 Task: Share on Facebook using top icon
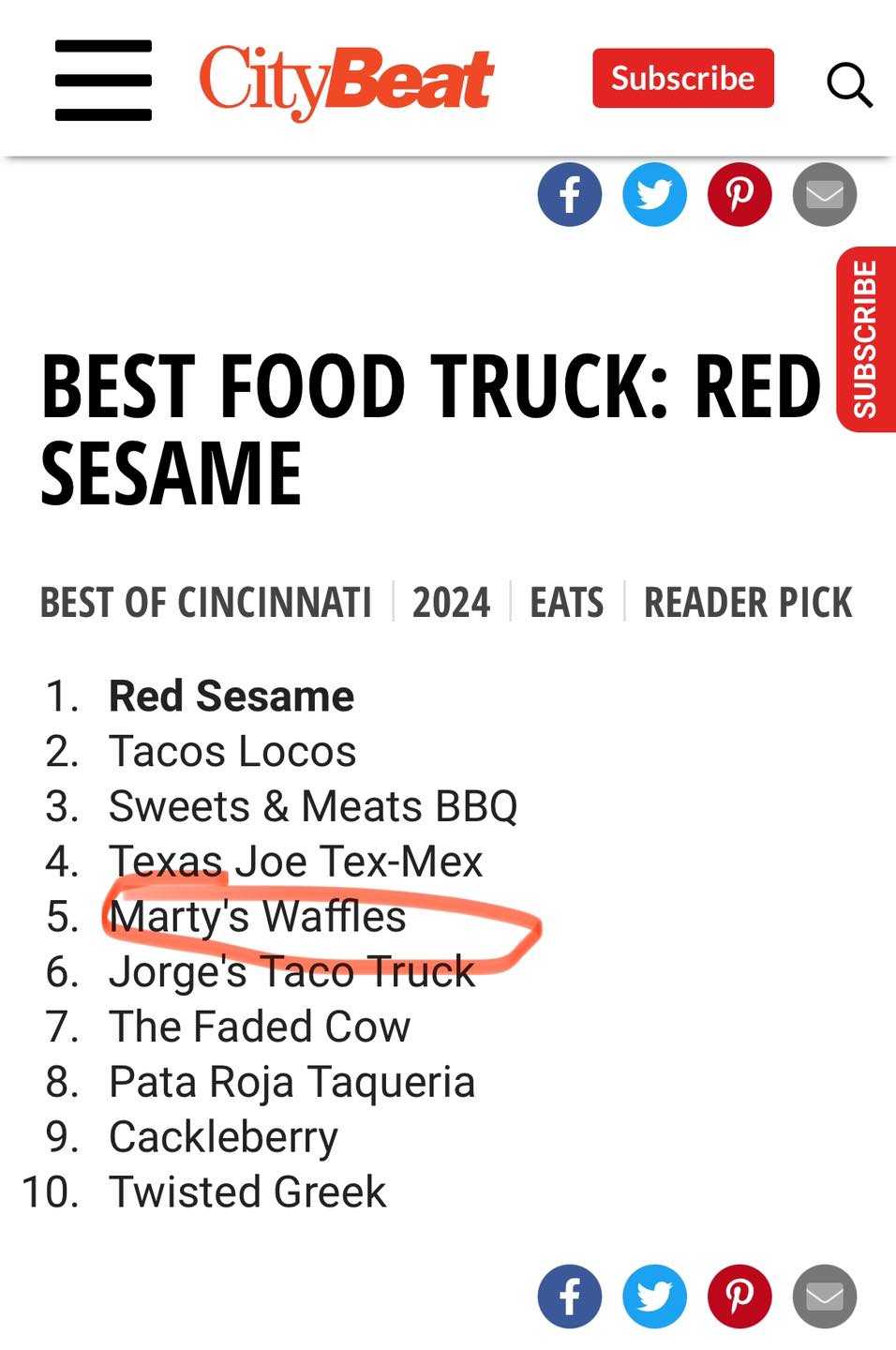pyautogui.click(x=570, y=194)
